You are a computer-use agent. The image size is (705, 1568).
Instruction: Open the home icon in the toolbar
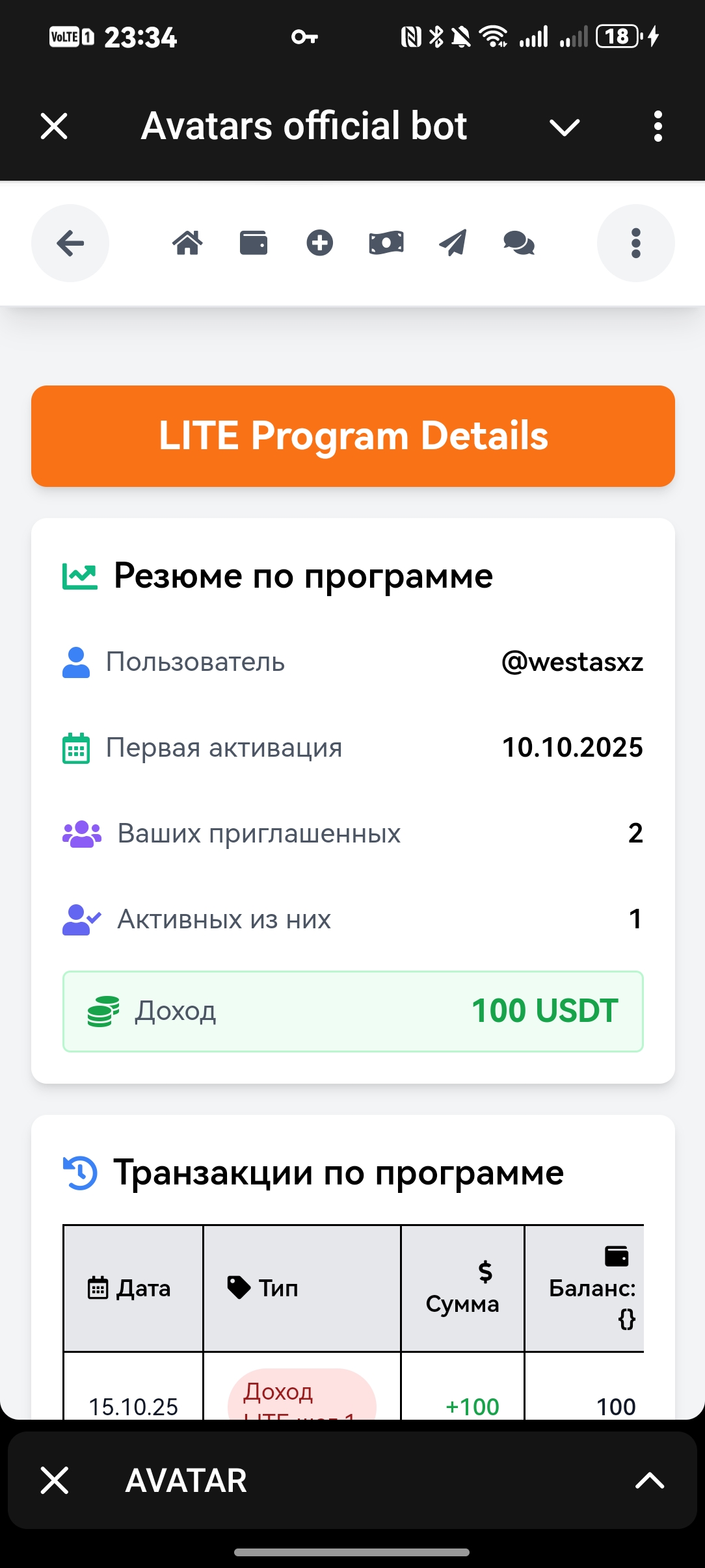pyautogui.click(x=187, y=244)
